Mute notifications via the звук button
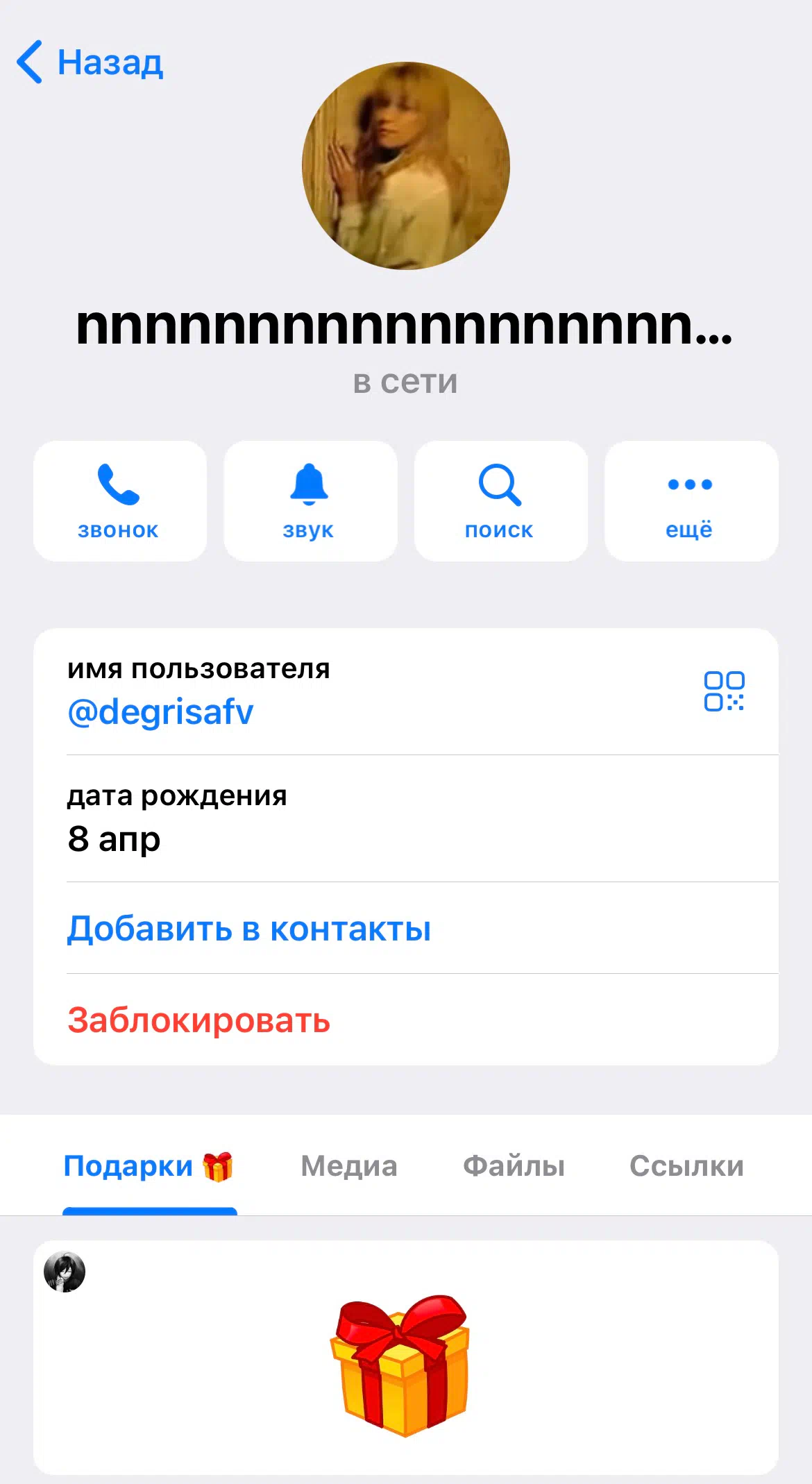Image resolution: width=812 pixels, height=1484 pixels. (310, 501)
